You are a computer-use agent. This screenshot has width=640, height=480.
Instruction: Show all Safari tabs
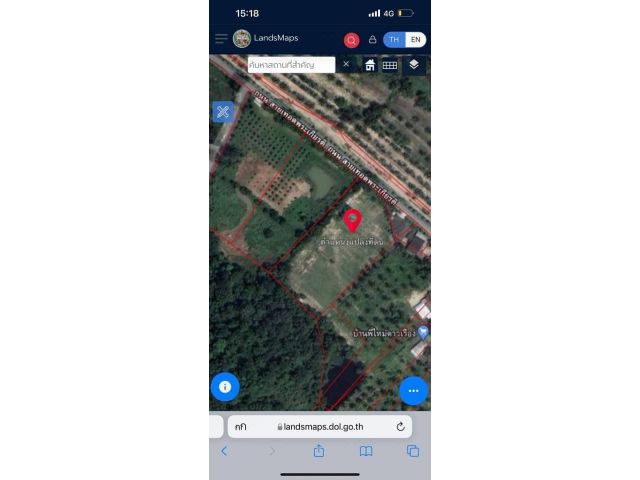point(413,452)
